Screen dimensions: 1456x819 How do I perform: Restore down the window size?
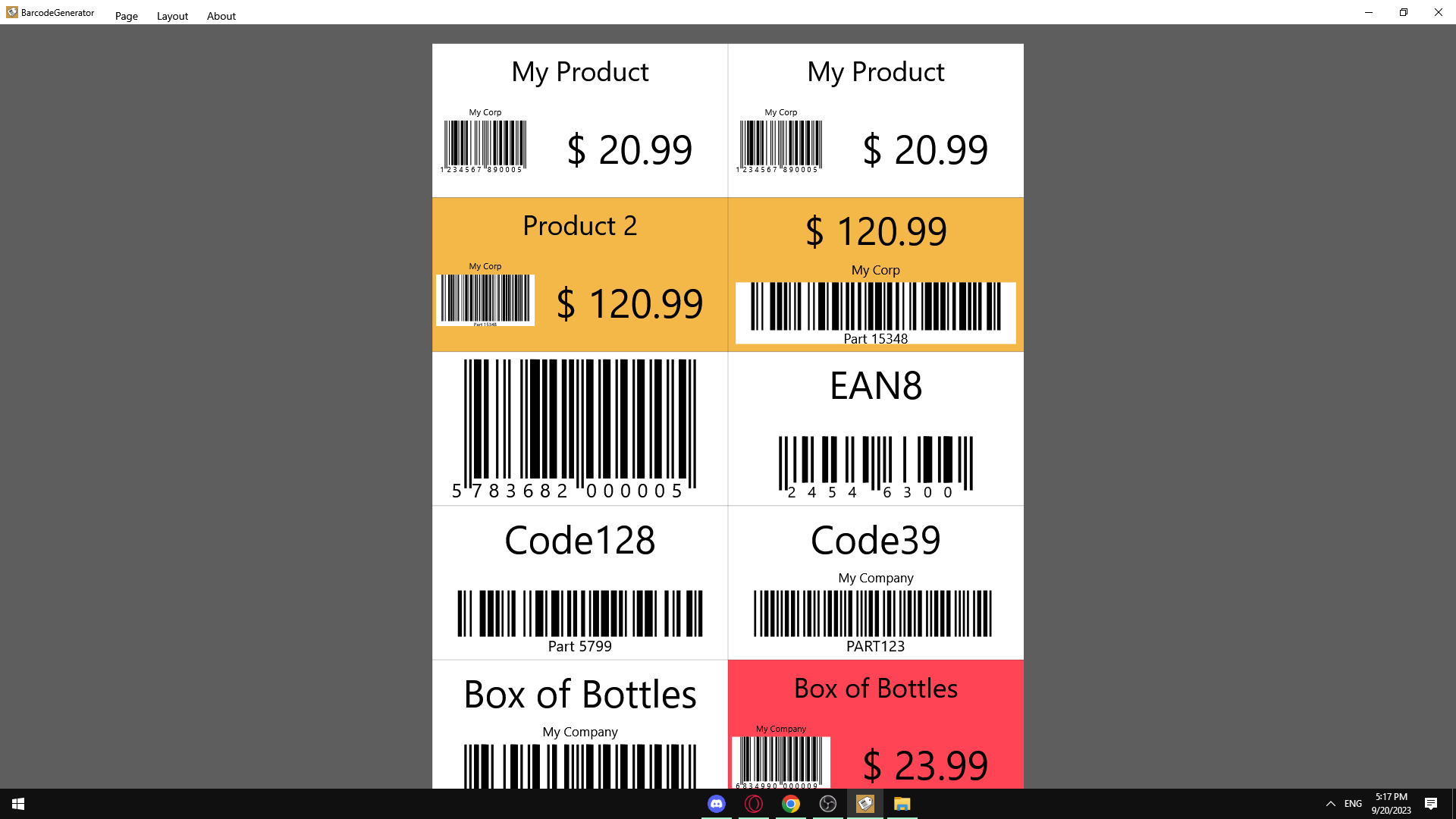point(1403,12)
